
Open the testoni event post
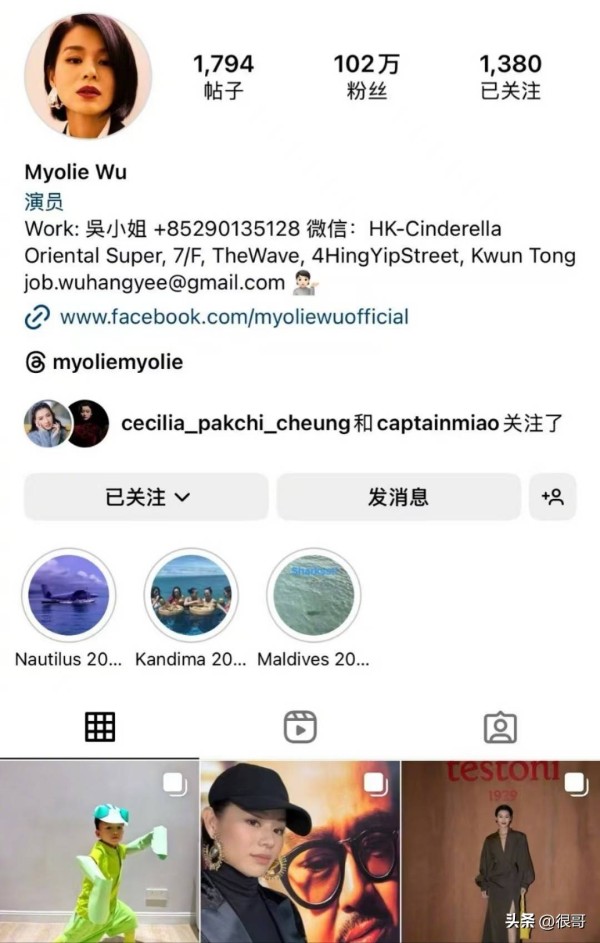[x=501, y=852]
